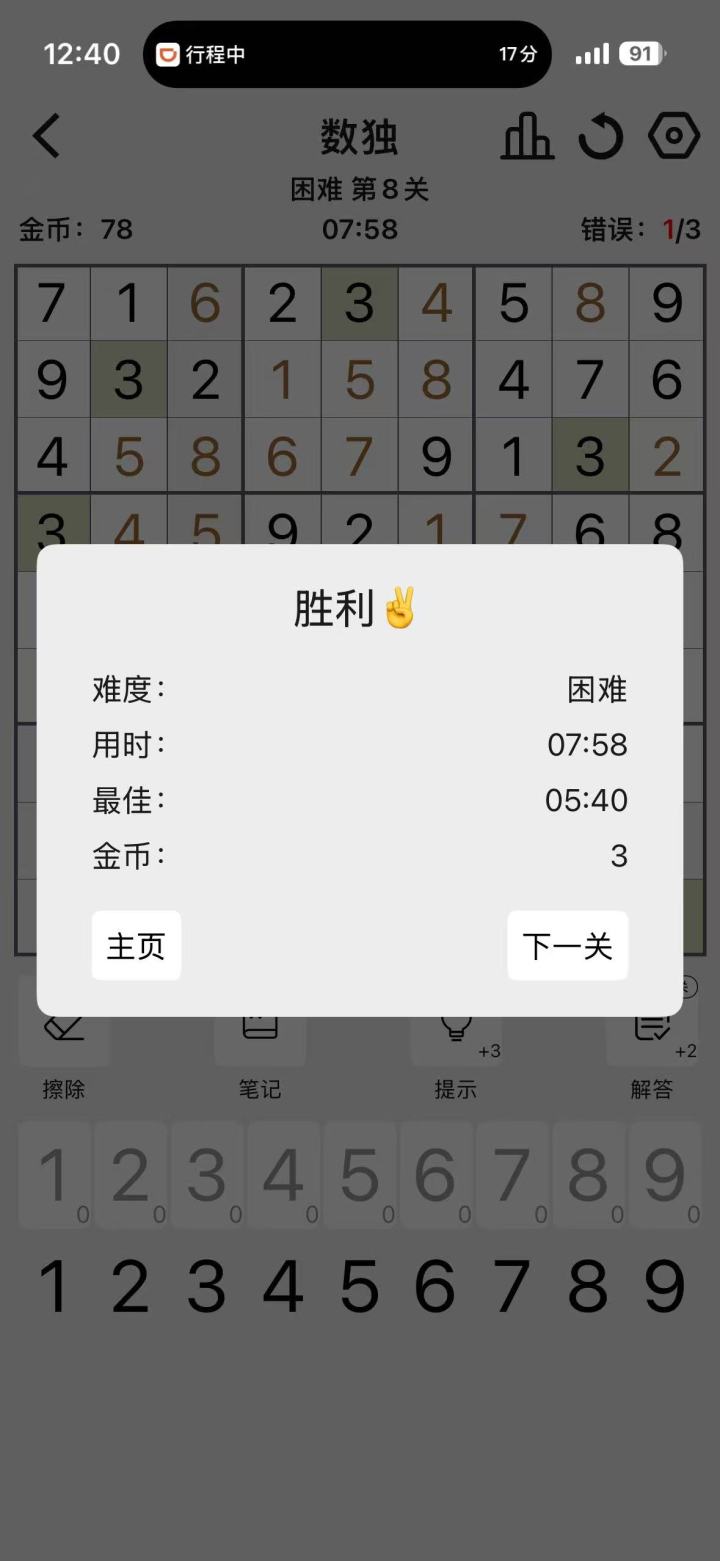Expand the 行程中 trip status capsule

click(x=347, y=54)
